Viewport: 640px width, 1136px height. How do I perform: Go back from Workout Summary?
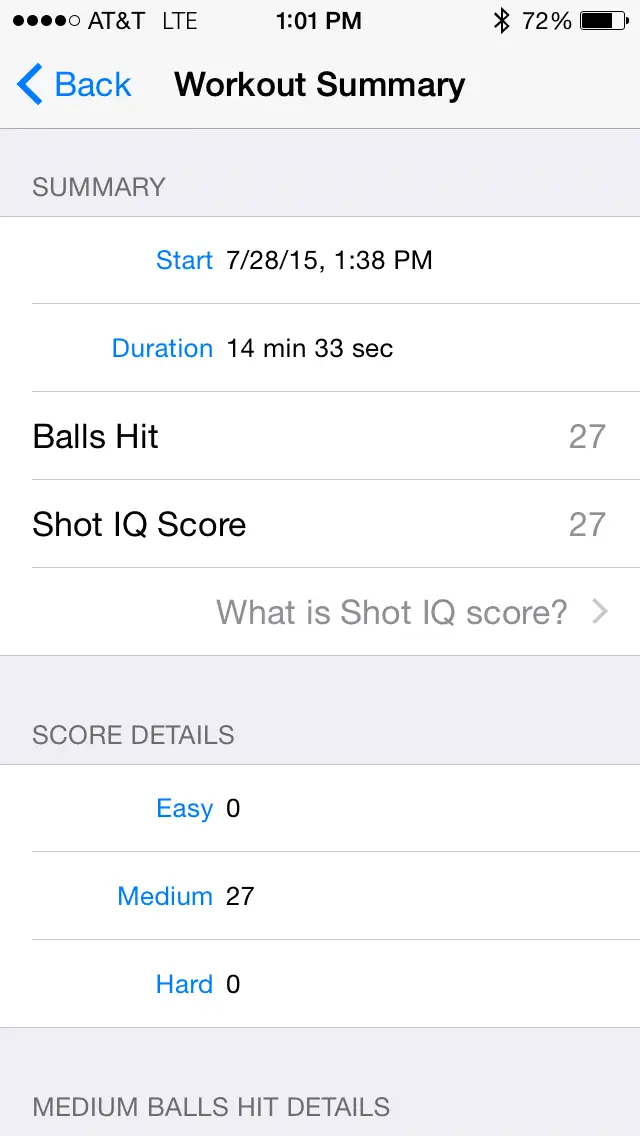point(74,85)
